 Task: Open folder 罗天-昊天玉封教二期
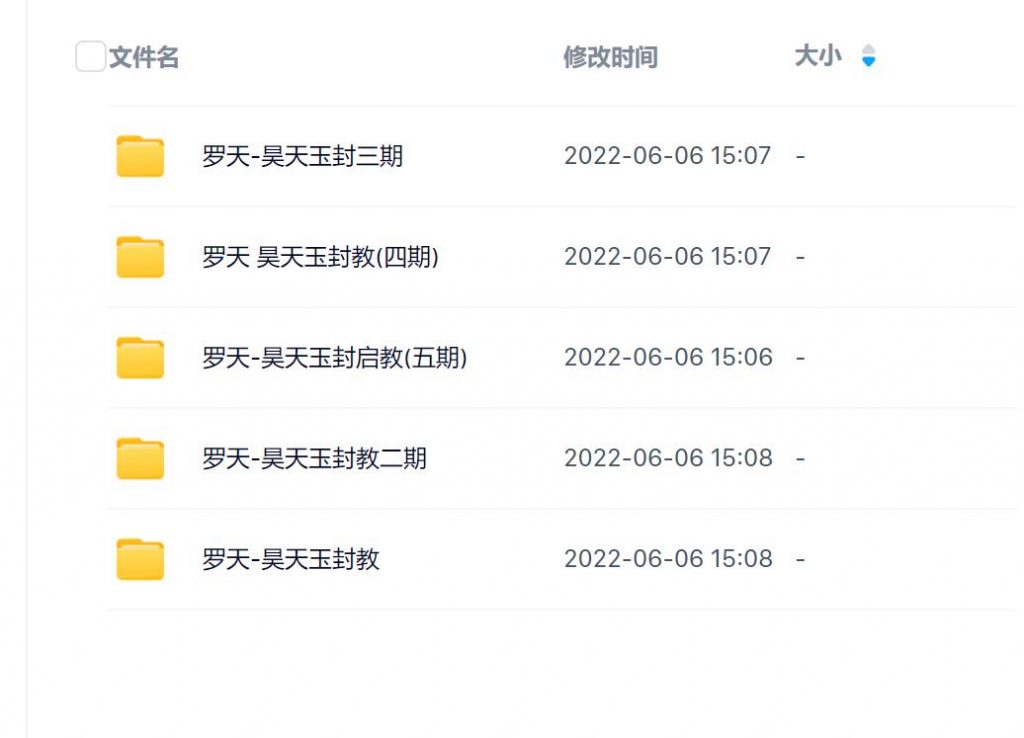pyautogui.click(x=314, y=458)
